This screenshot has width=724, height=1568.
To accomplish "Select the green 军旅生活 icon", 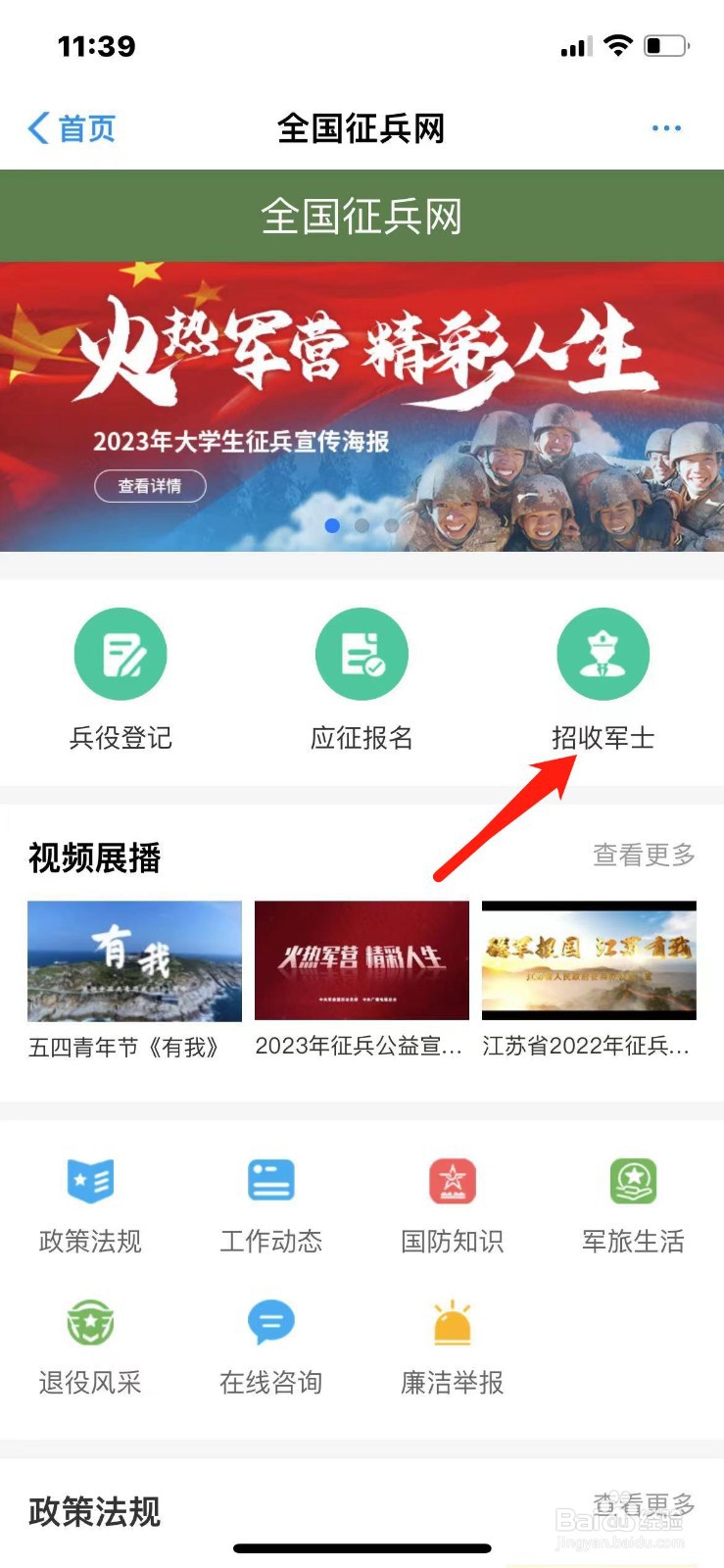I will point(632,1180).
